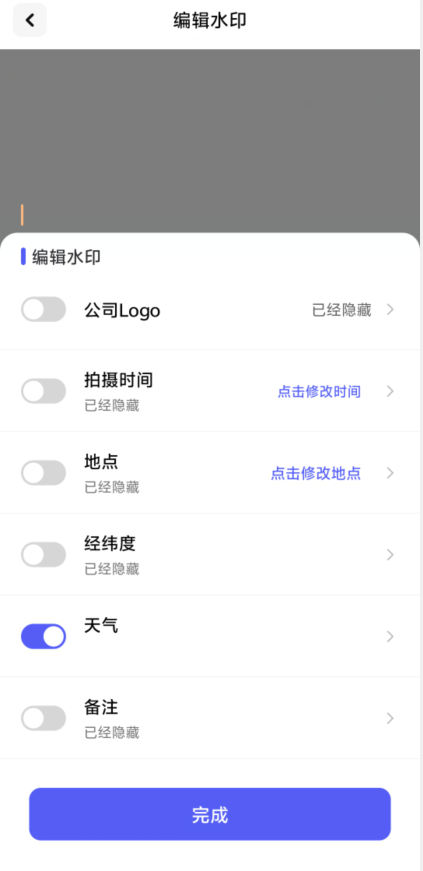Open 天气 details via its chevron
The width and height of the screenshot is (423, 871).
(390, 636)
